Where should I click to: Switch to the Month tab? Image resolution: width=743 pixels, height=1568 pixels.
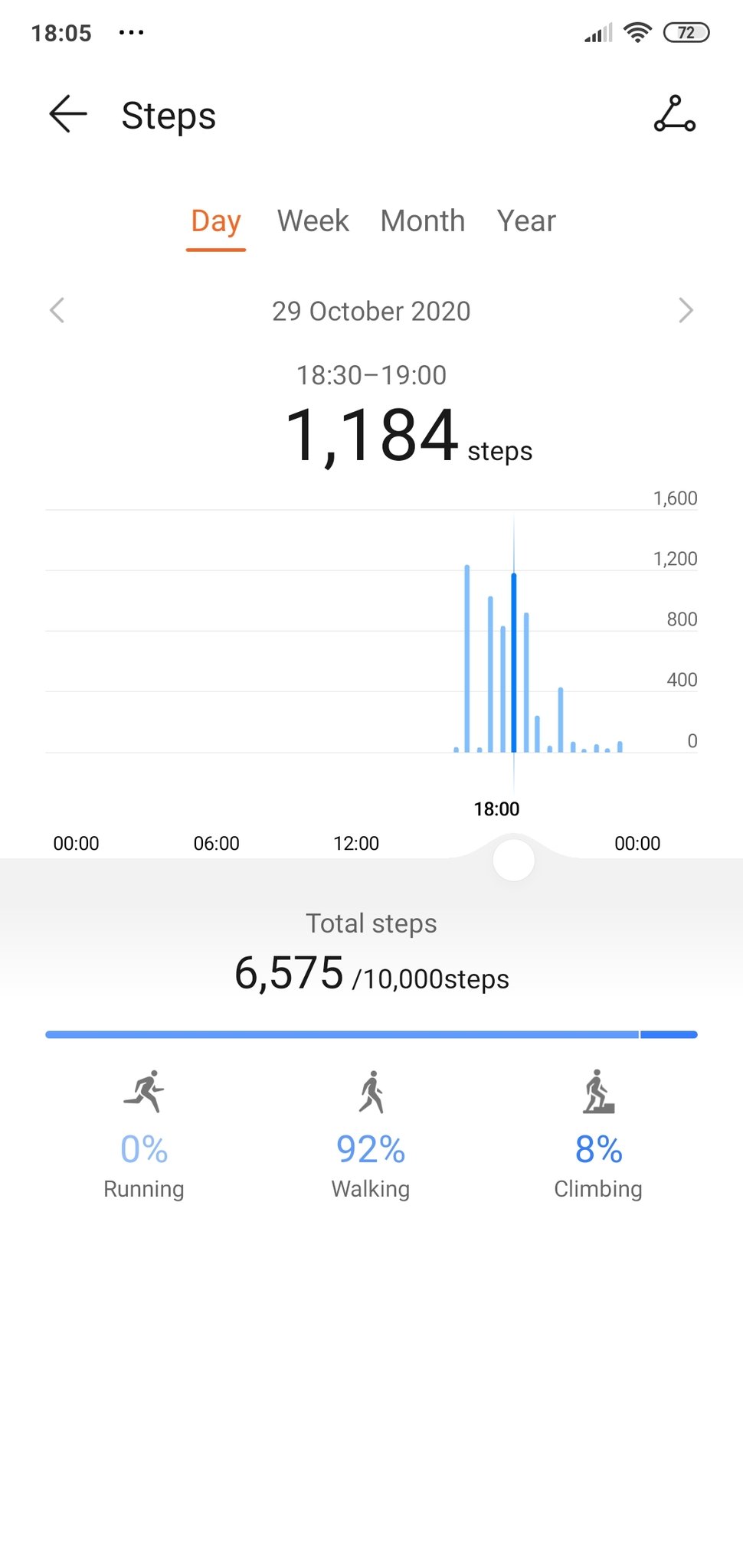[422, 221]
